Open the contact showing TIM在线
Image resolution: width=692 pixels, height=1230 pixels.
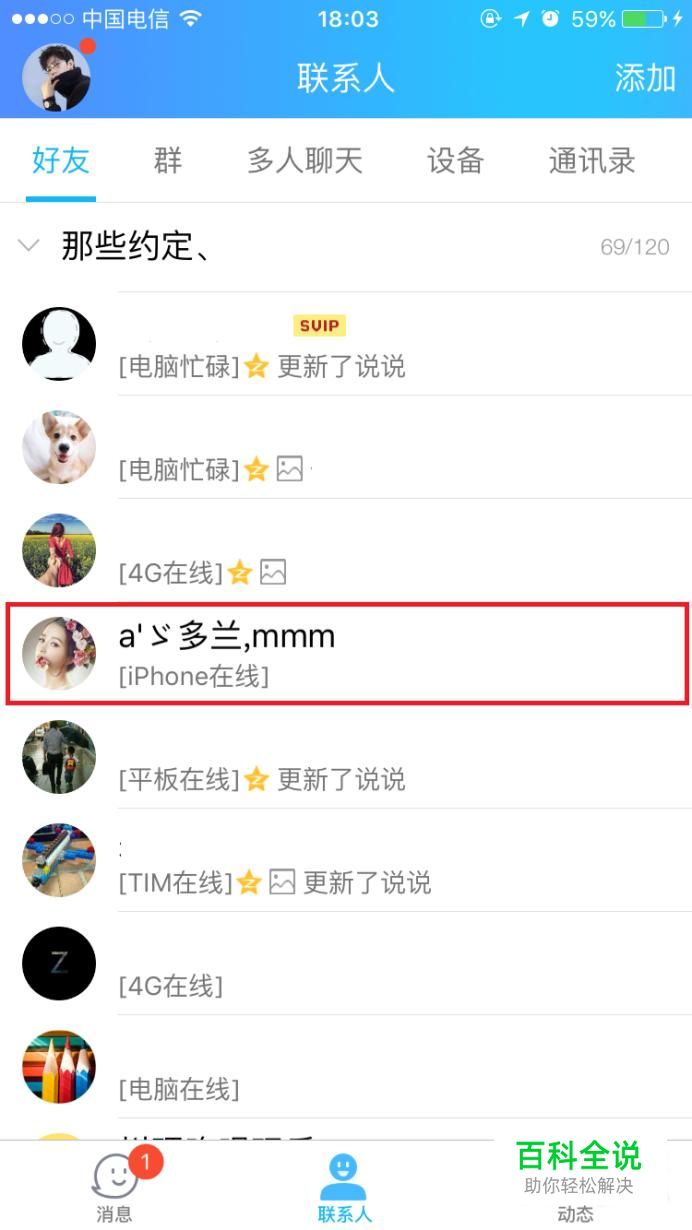tap(346, 861)
